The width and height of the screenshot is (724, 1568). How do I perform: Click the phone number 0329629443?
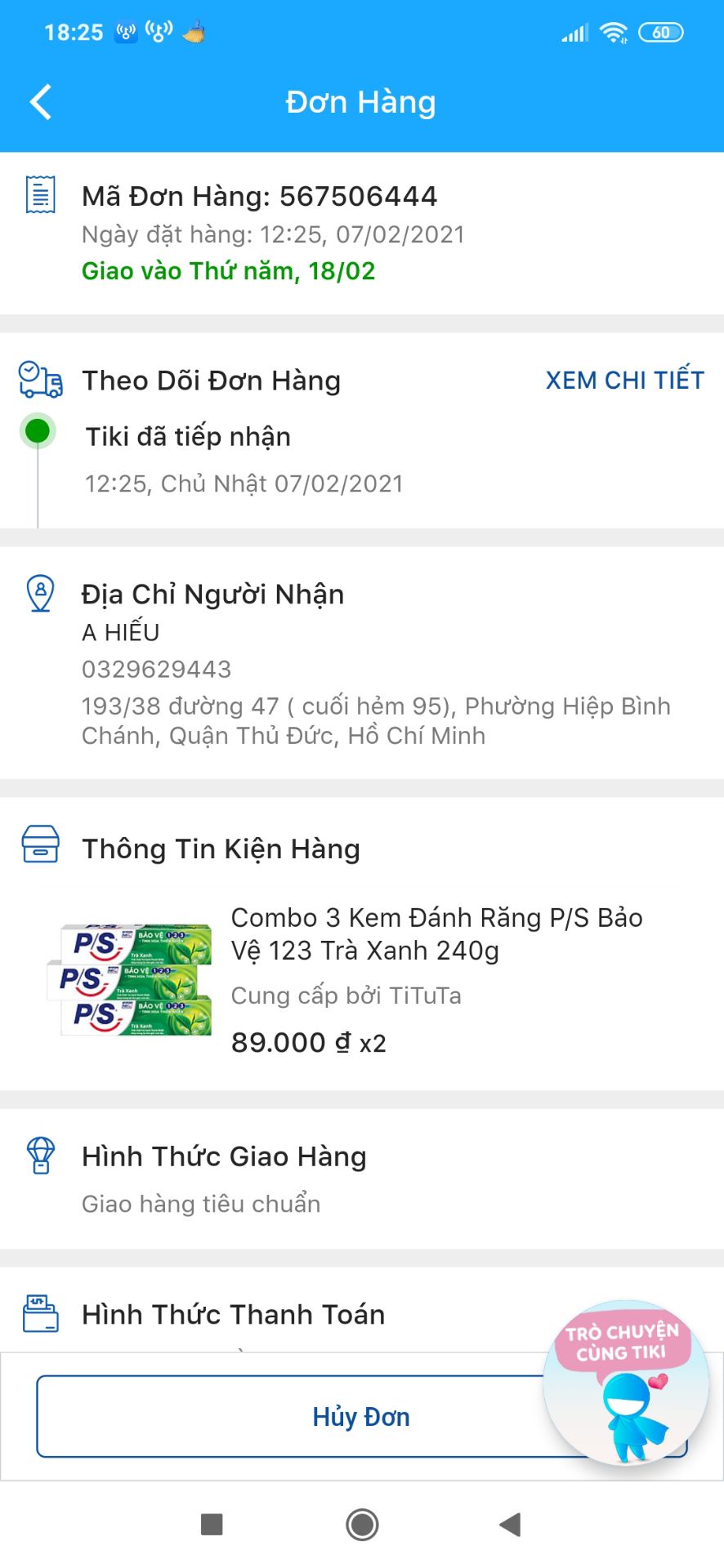[x=156, y=669]
